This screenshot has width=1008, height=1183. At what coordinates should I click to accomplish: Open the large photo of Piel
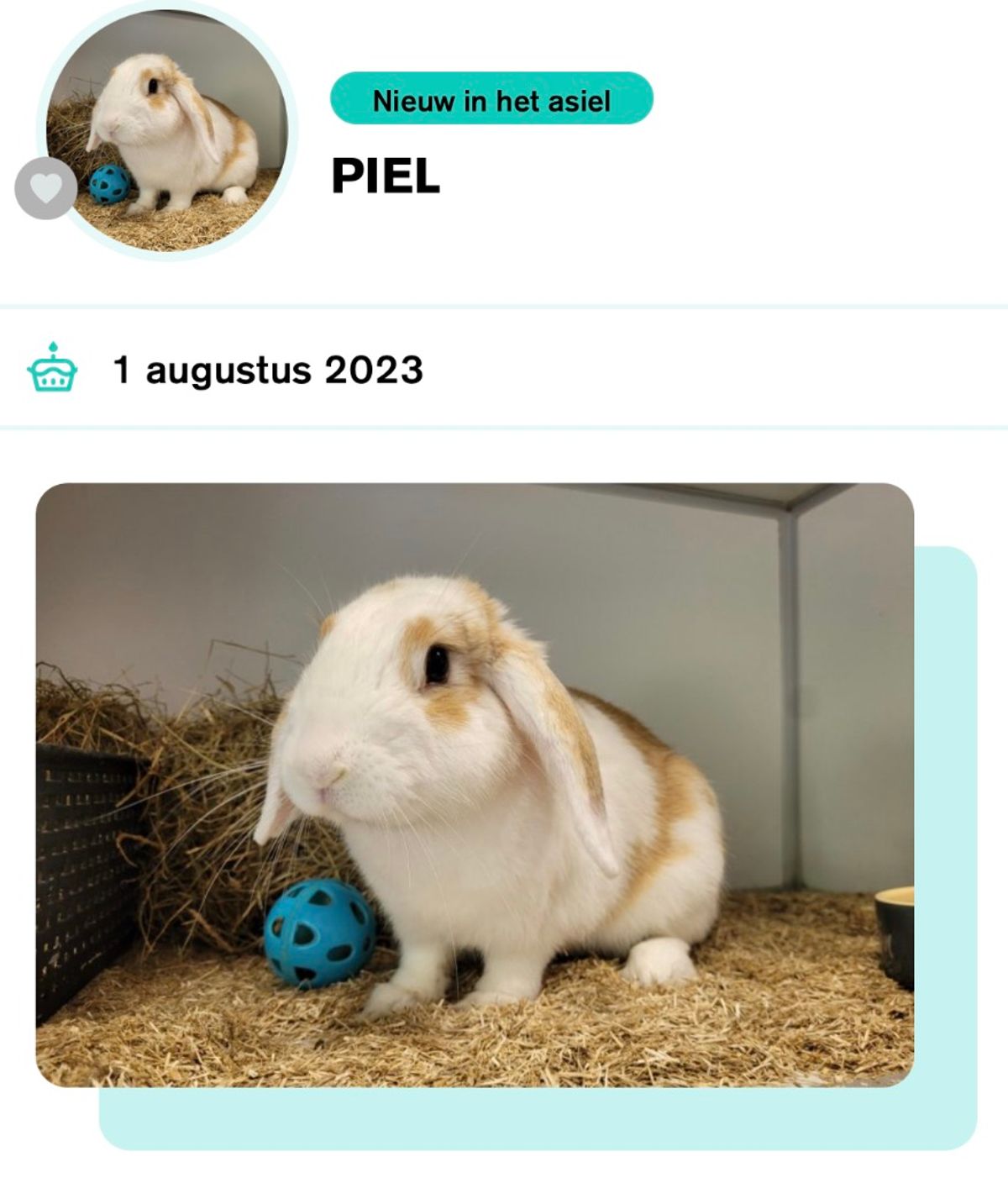coord(475,784)
